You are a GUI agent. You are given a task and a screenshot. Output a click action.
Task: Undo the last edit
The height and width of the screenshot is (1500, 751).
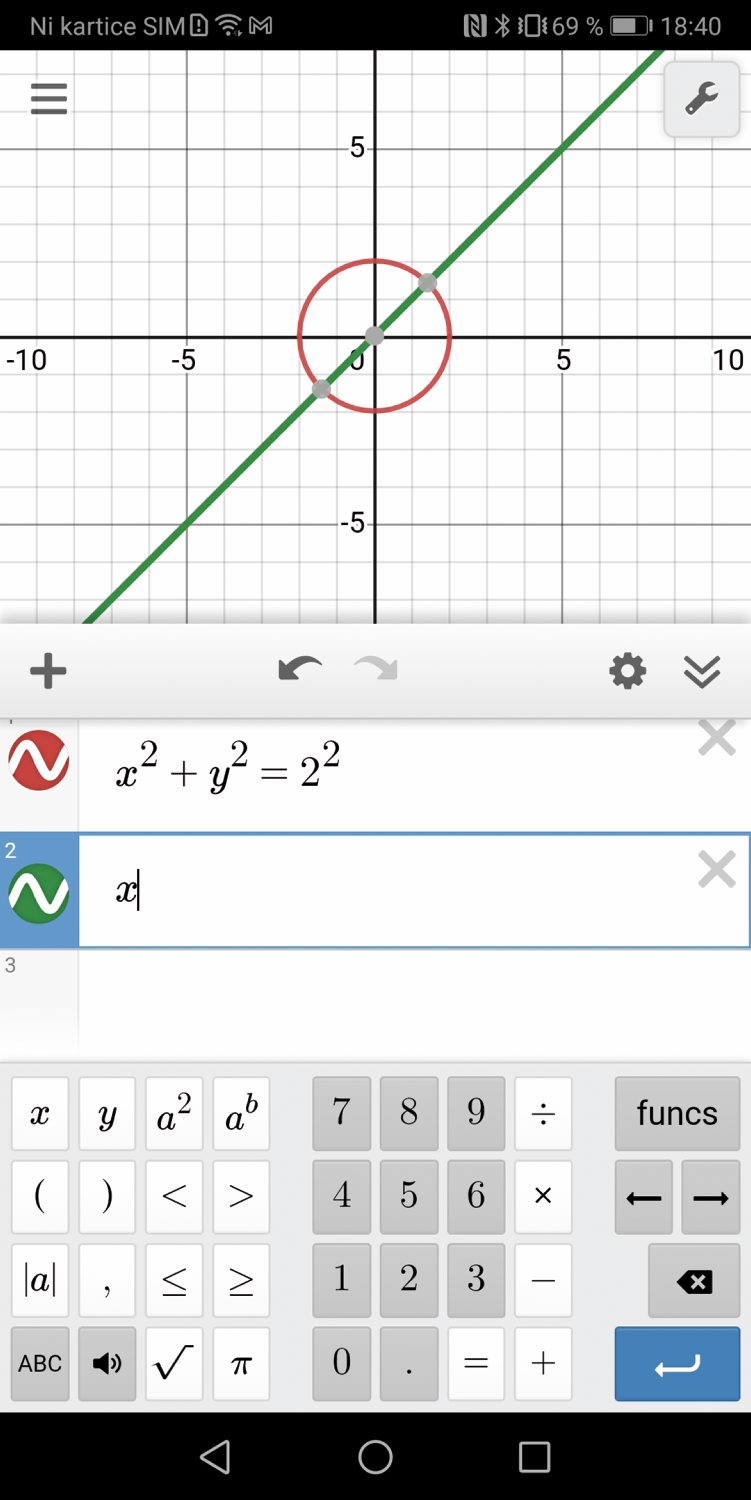coord(299,669)
